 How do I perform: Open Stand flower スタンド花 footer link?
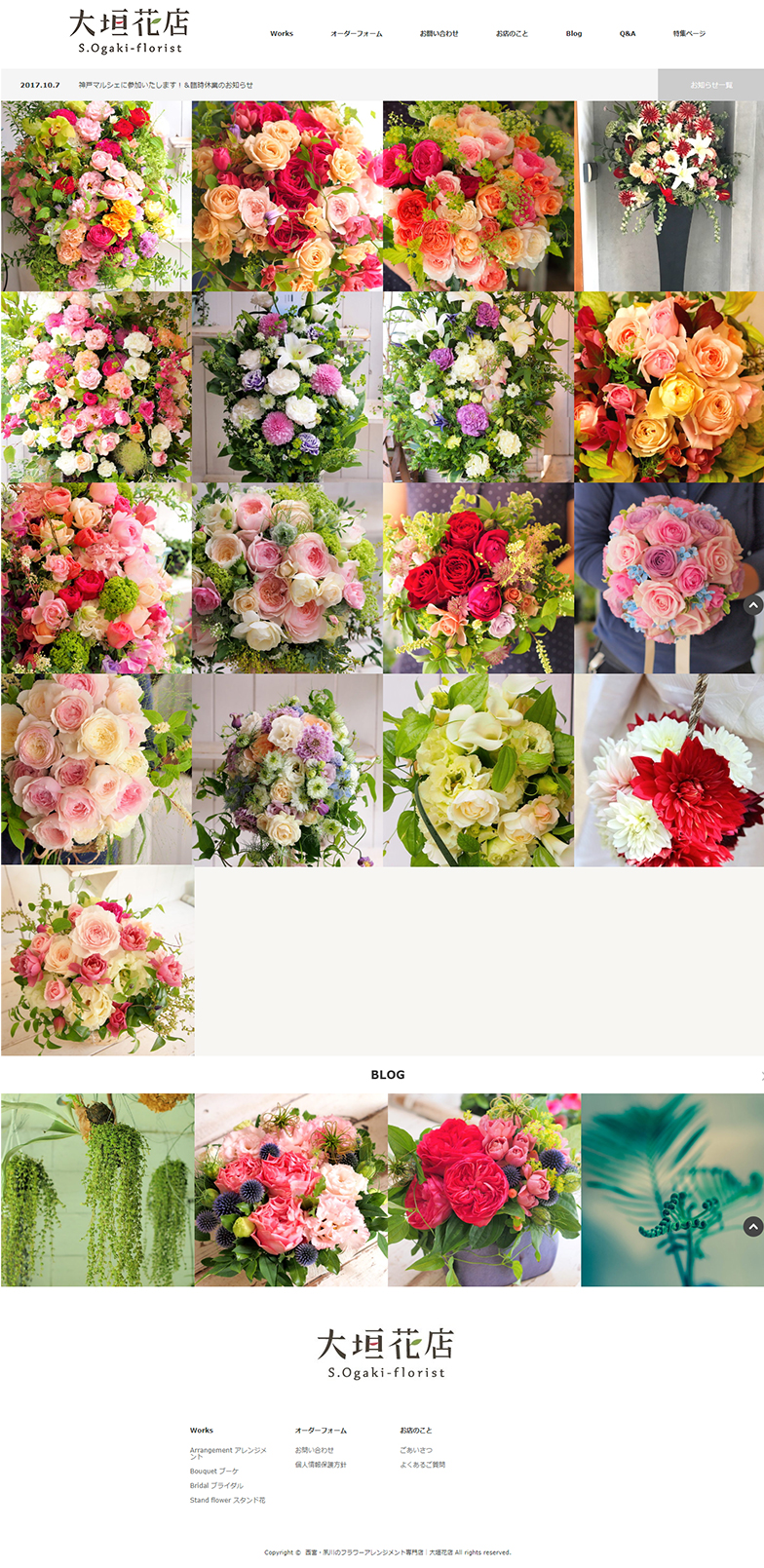coord(227,1500)
